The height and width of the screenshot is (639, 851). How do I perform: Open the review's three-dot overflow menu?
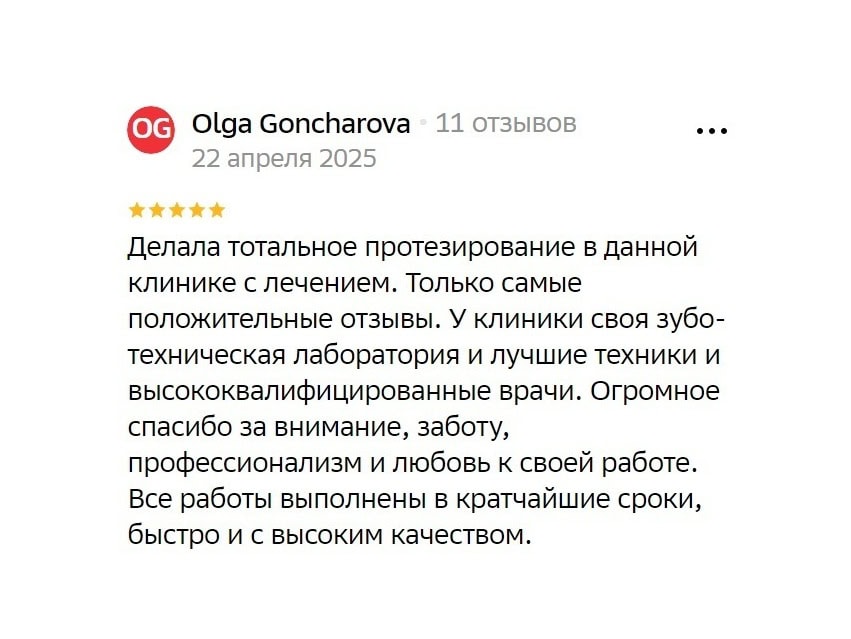(711, 131)
